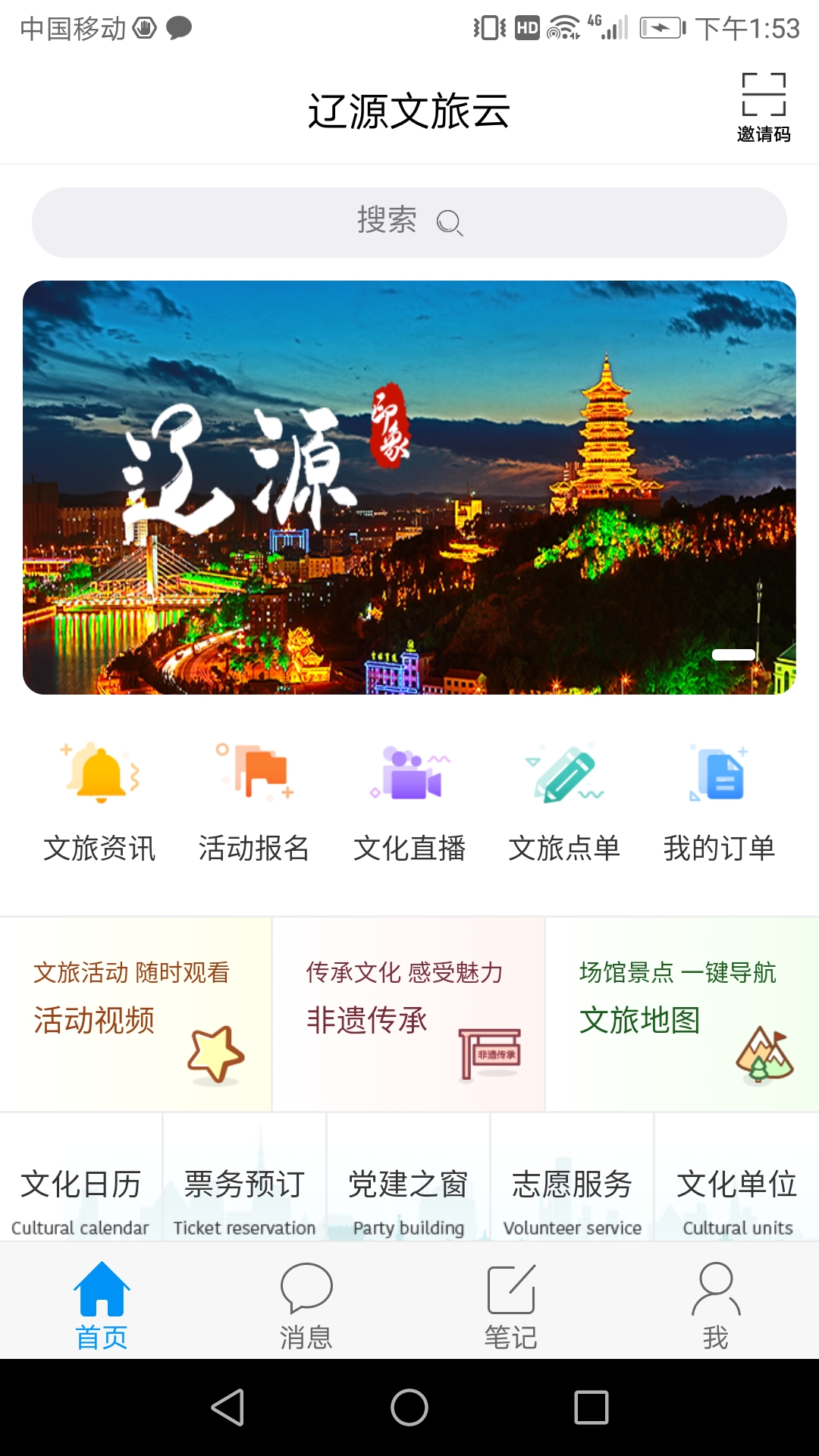819x1456 pixels.
Task: Open 活动报名 activity sign-up
Action: tap(254, 804)
